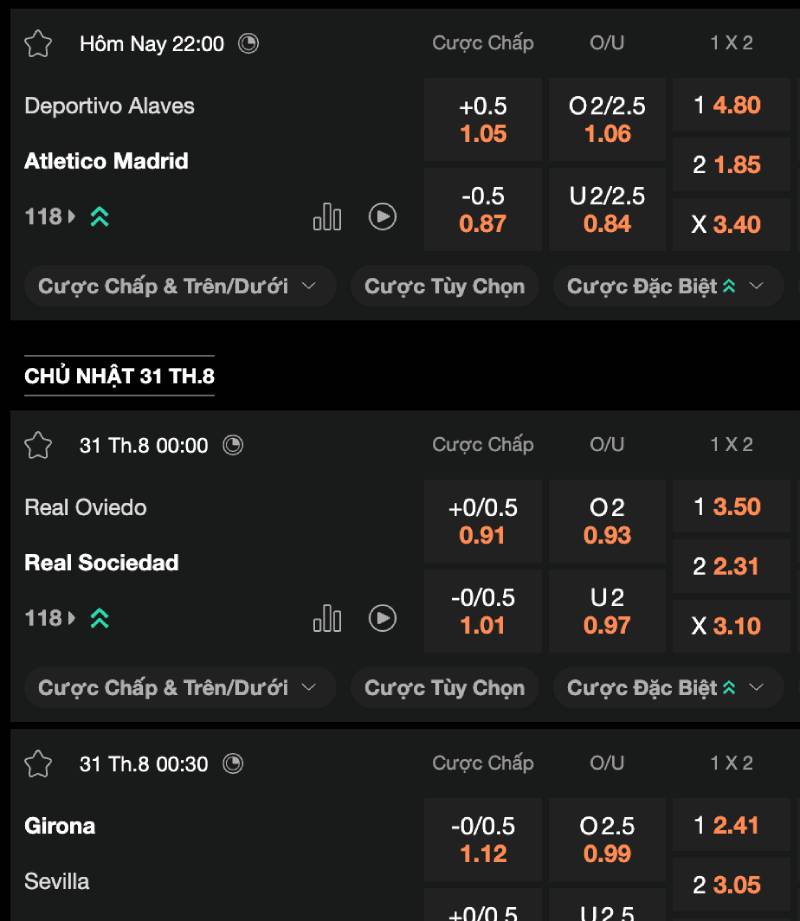Image resolution: width=800 pixels, height=921 pixels.
Task: Show 118 more markets for Oviedo vs Sociedad
Action: pos(50,619)
